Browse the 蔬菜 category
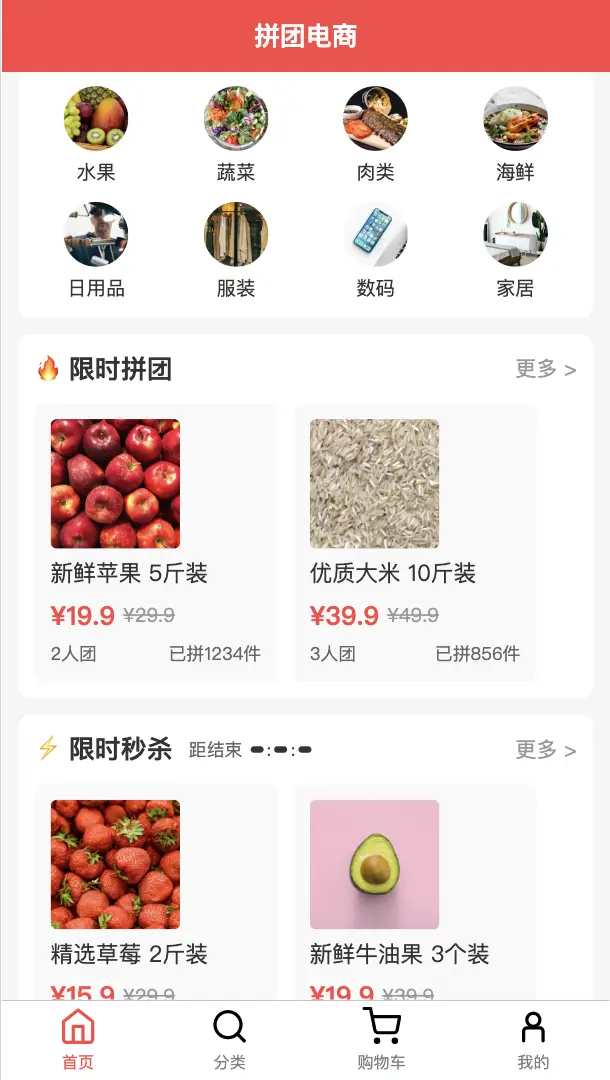 click(236, 134)
